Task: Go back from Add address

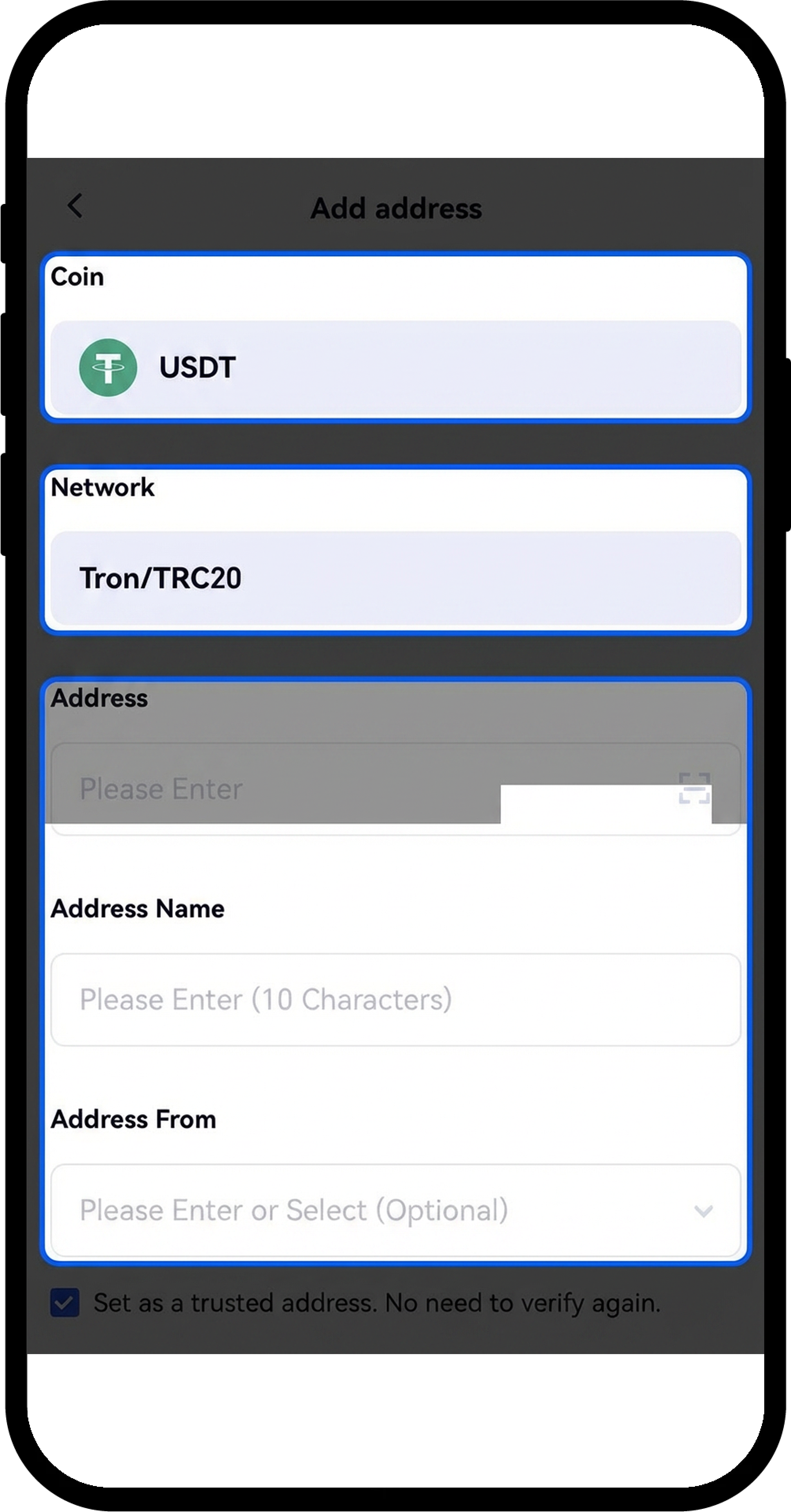Action: (x=75, y=206)
